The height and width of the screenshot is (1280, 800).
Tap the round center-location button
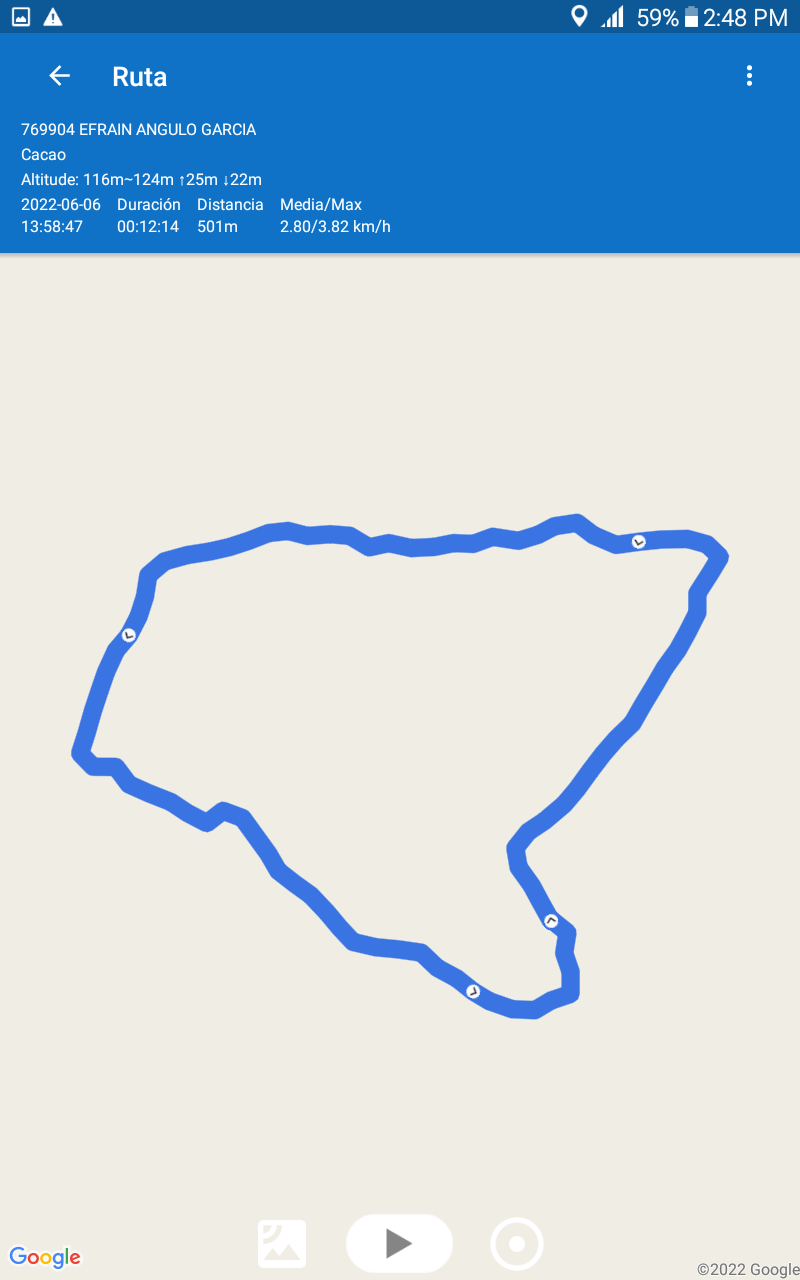[517, 1244]
